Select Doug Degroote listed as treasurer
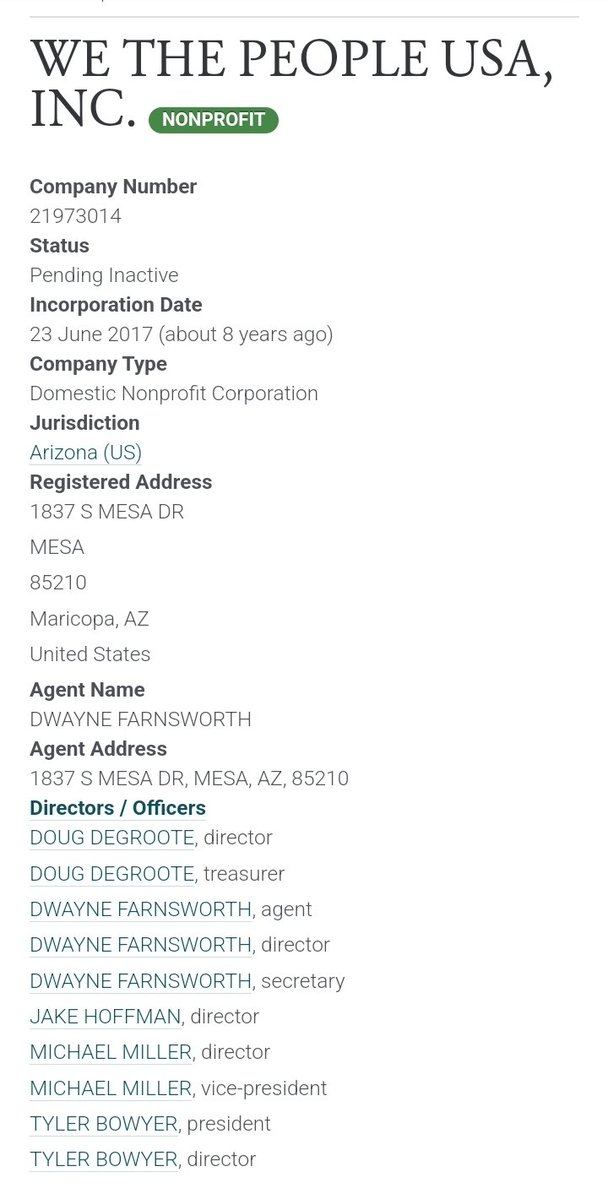The height and width of the screenshot is (1199, 608). [x=112, y=873]
